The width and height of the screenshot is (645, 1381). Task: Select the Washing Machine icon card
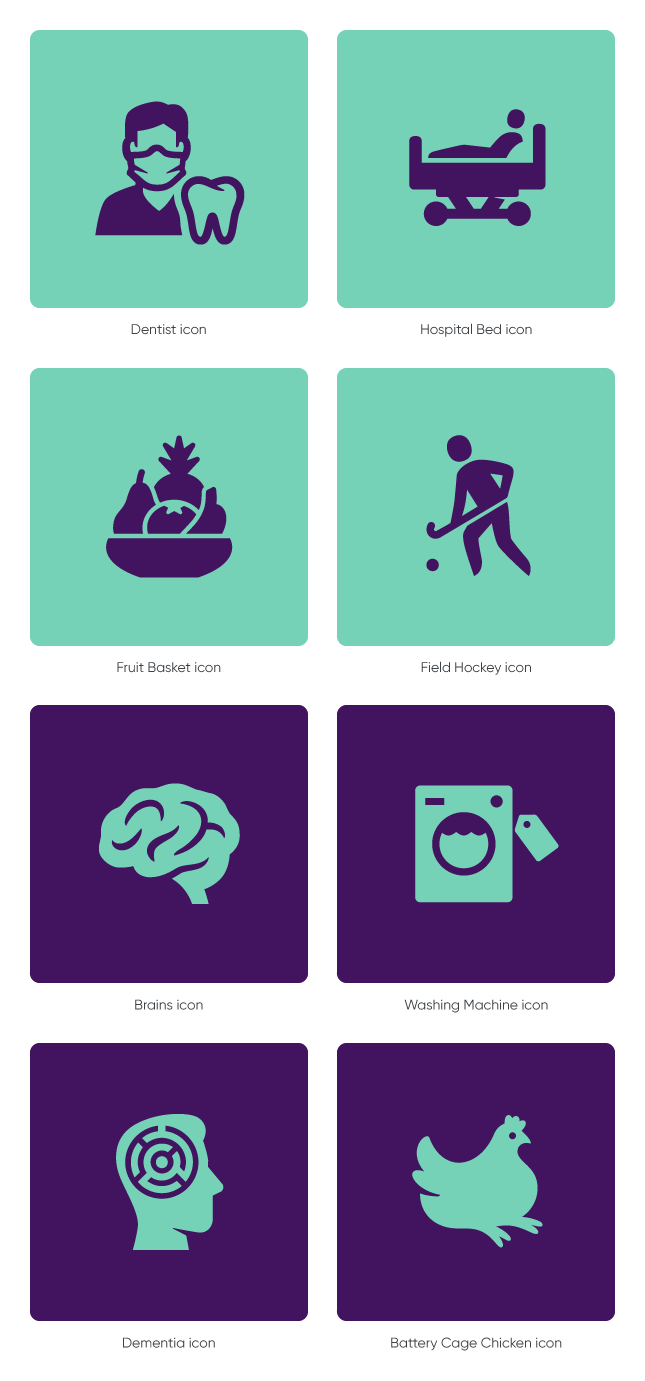coord(476,844)
